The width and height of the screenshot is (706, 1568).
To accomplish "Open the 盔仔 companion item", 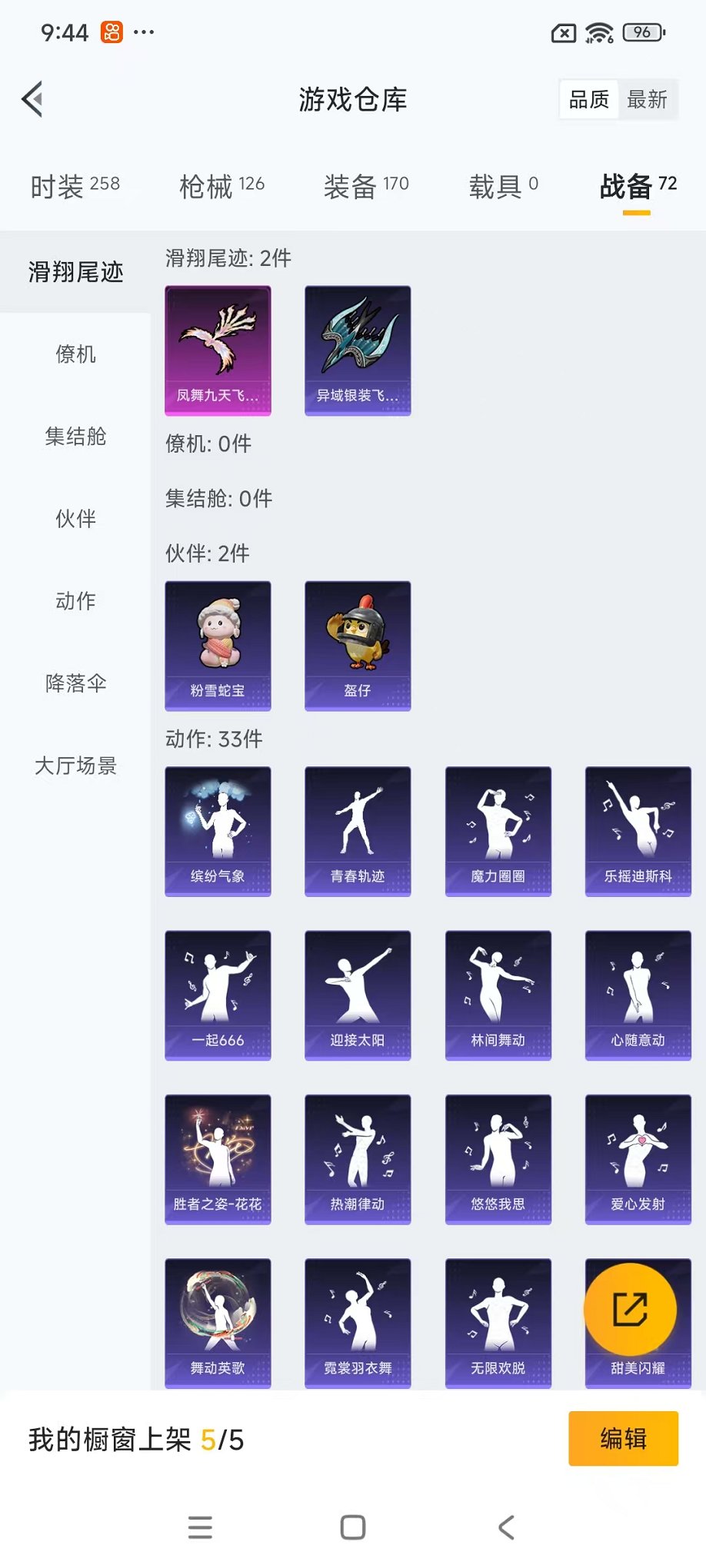I will click(x=358, y=646).
